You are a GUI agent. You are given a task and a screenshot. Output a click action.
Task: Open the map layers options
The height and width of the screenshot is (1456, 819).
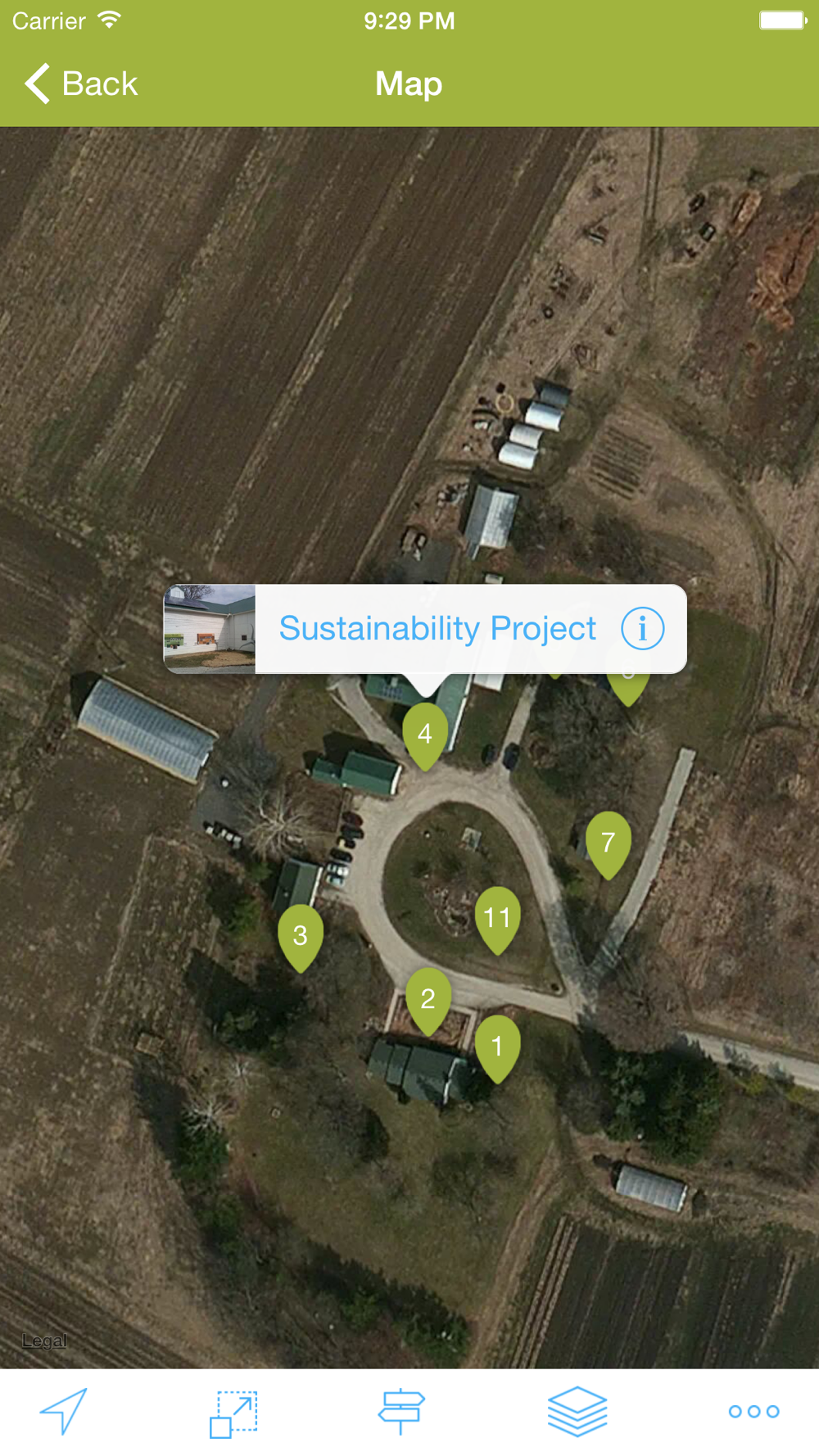[577, 1411]
